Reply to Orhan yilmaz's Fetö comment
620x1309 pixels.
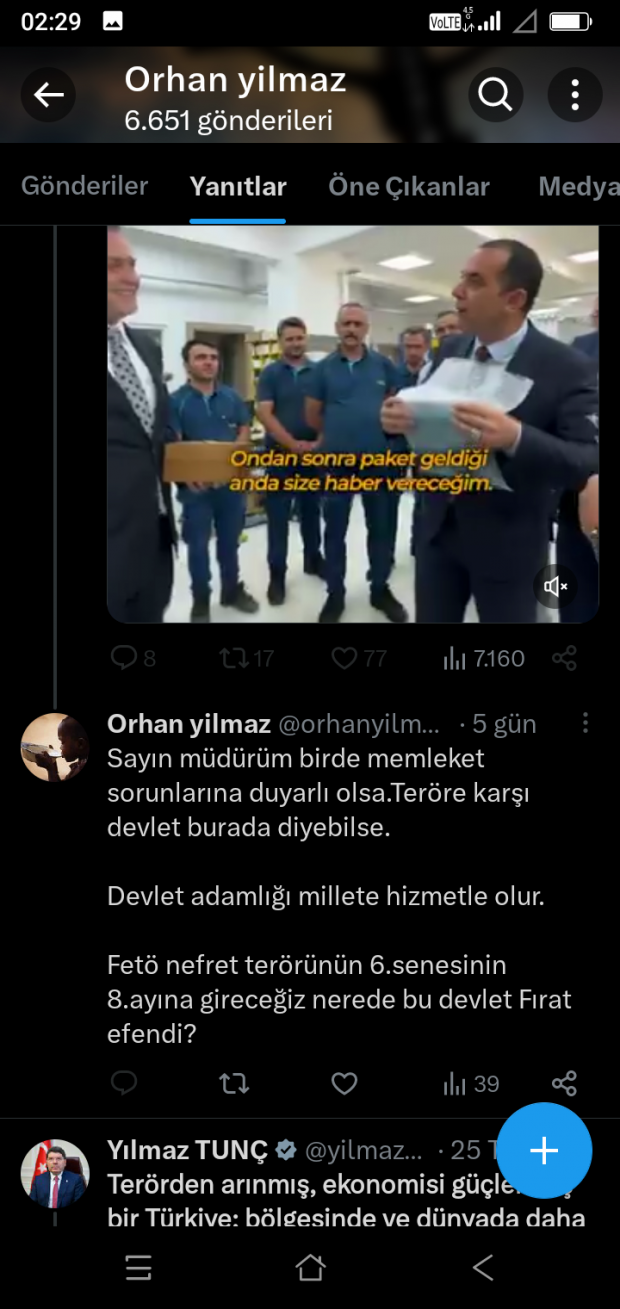124,1083
